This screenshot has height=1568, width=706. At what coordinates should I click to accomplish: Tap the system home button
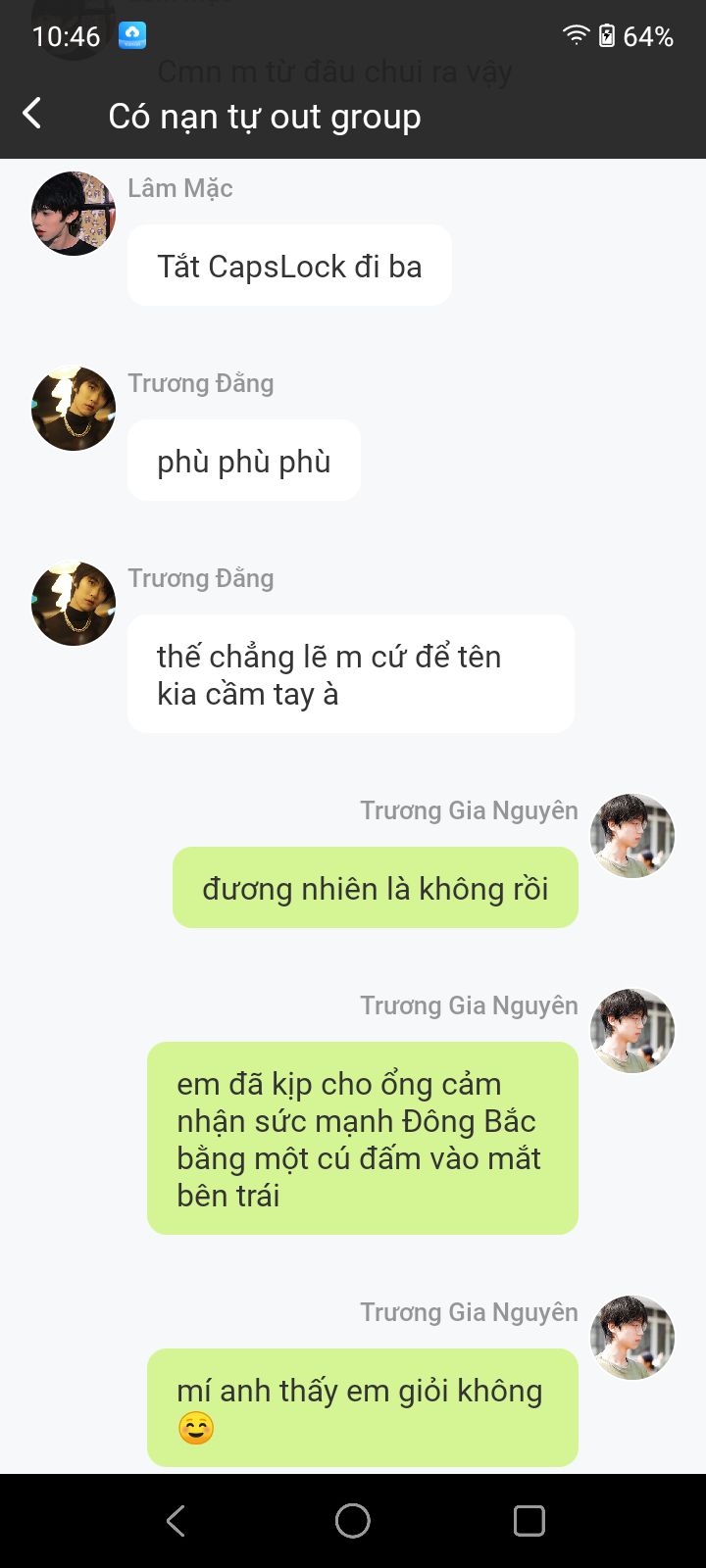(x=353, y=1521)
